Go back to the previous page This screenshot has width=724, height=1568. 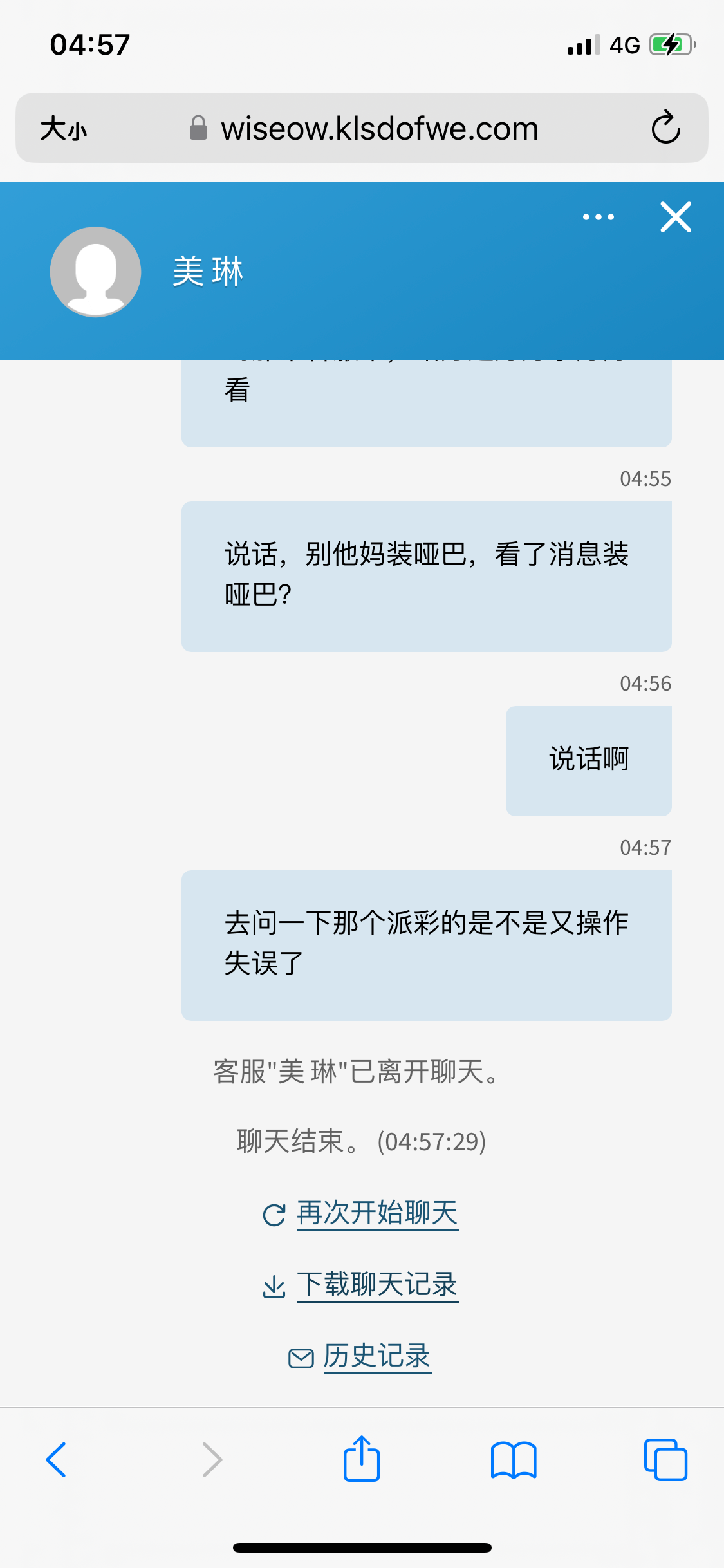57,1459
